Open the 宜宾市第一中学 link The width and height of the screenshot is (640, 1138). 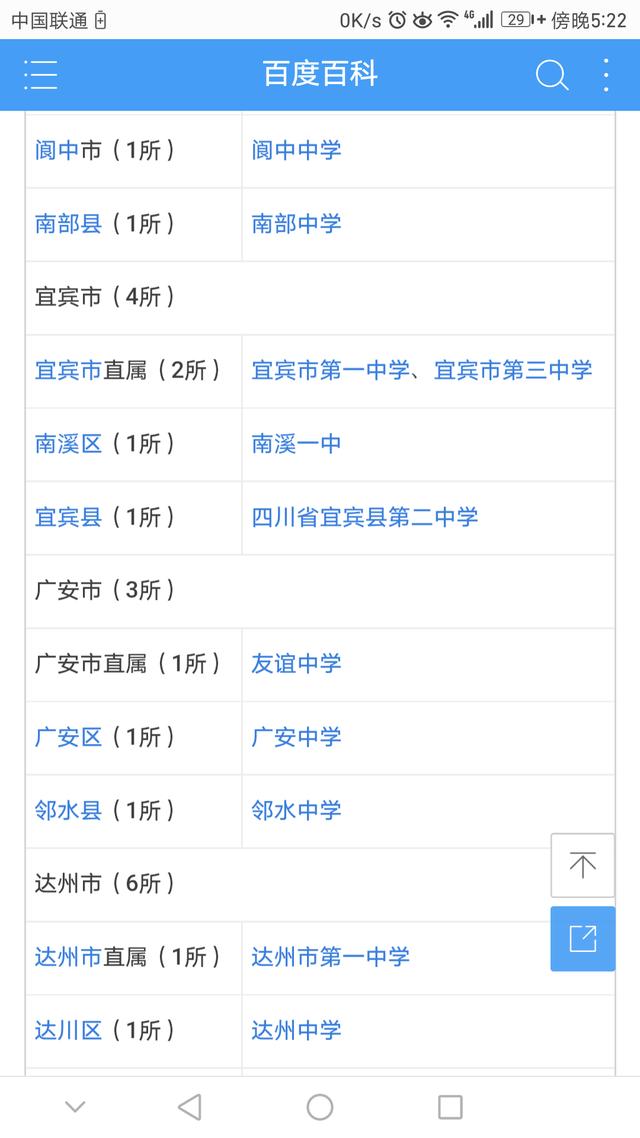pyautogui.click(x=330, y=370)
